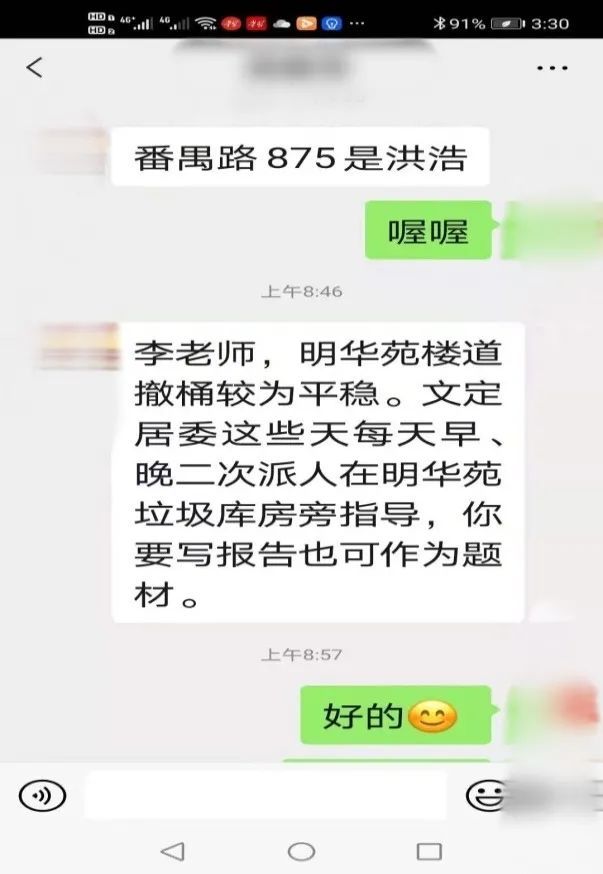
Task: Tap the system home button
Action: pyautogui.click(x=301, y=851)
